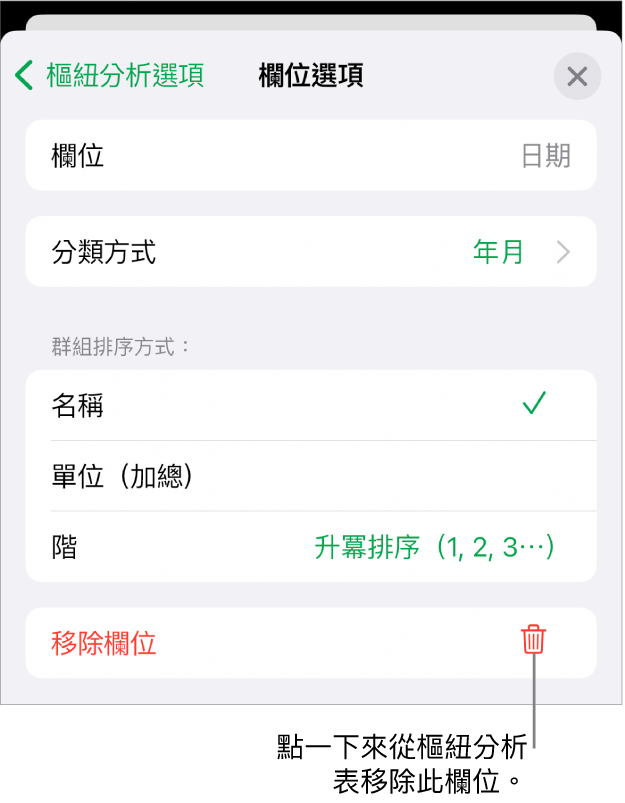Open 分類方式 setting showing 年月

tap(311, 252)
